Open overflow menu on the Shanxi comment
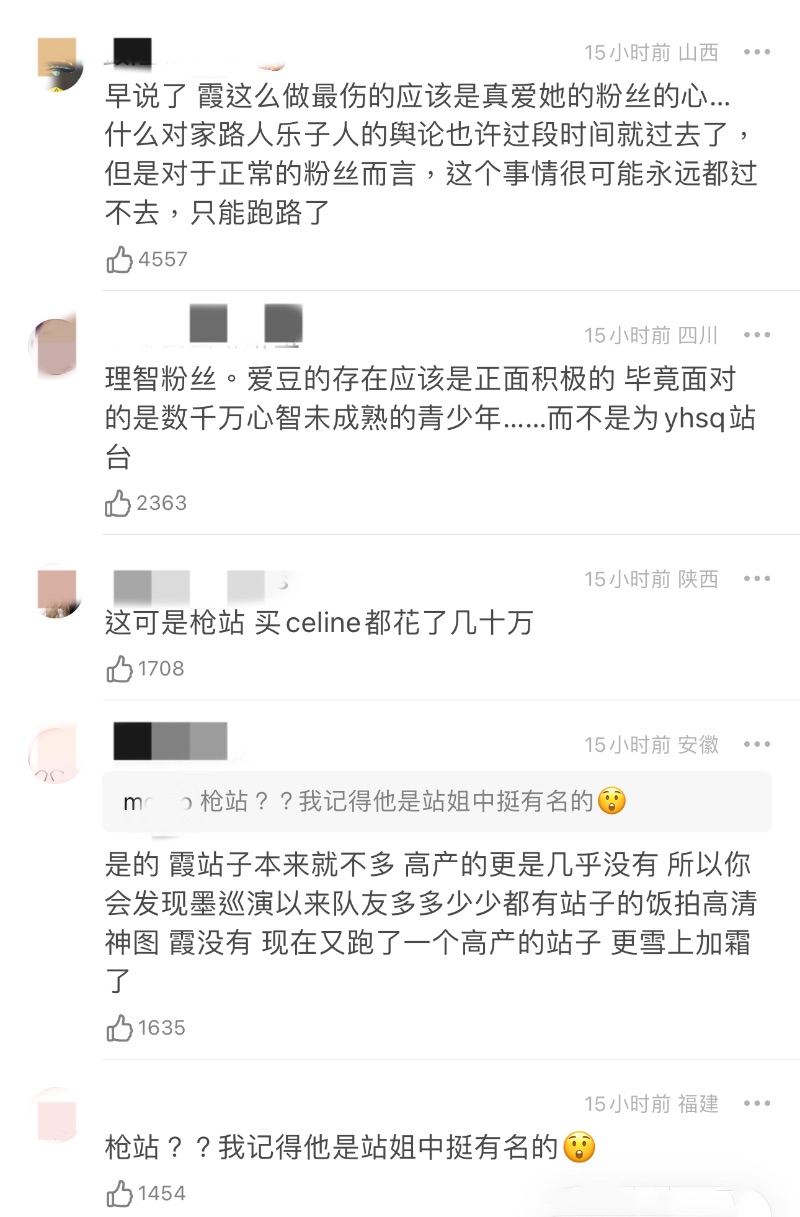 757,52
